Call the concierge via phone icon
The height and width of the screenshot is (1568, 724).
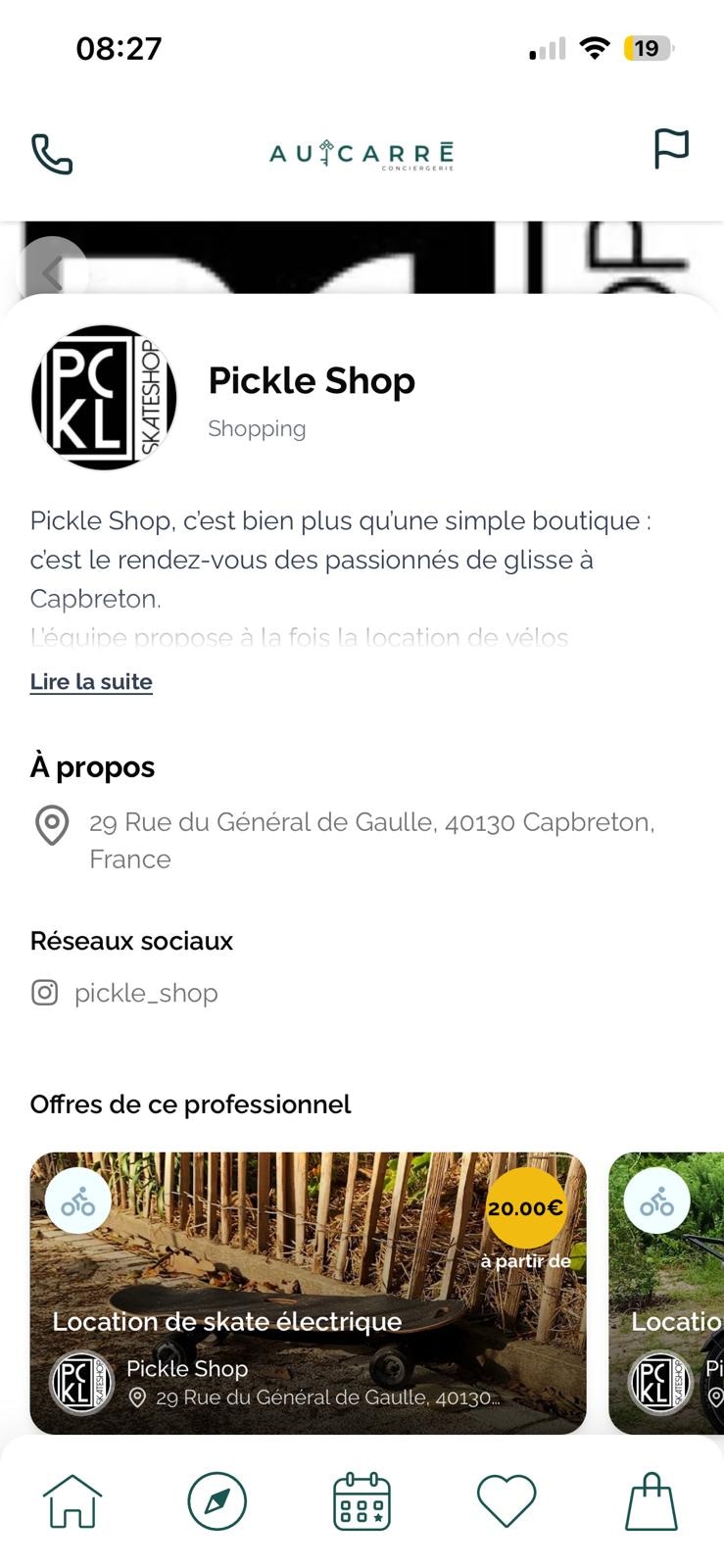(x=52, y=154)
